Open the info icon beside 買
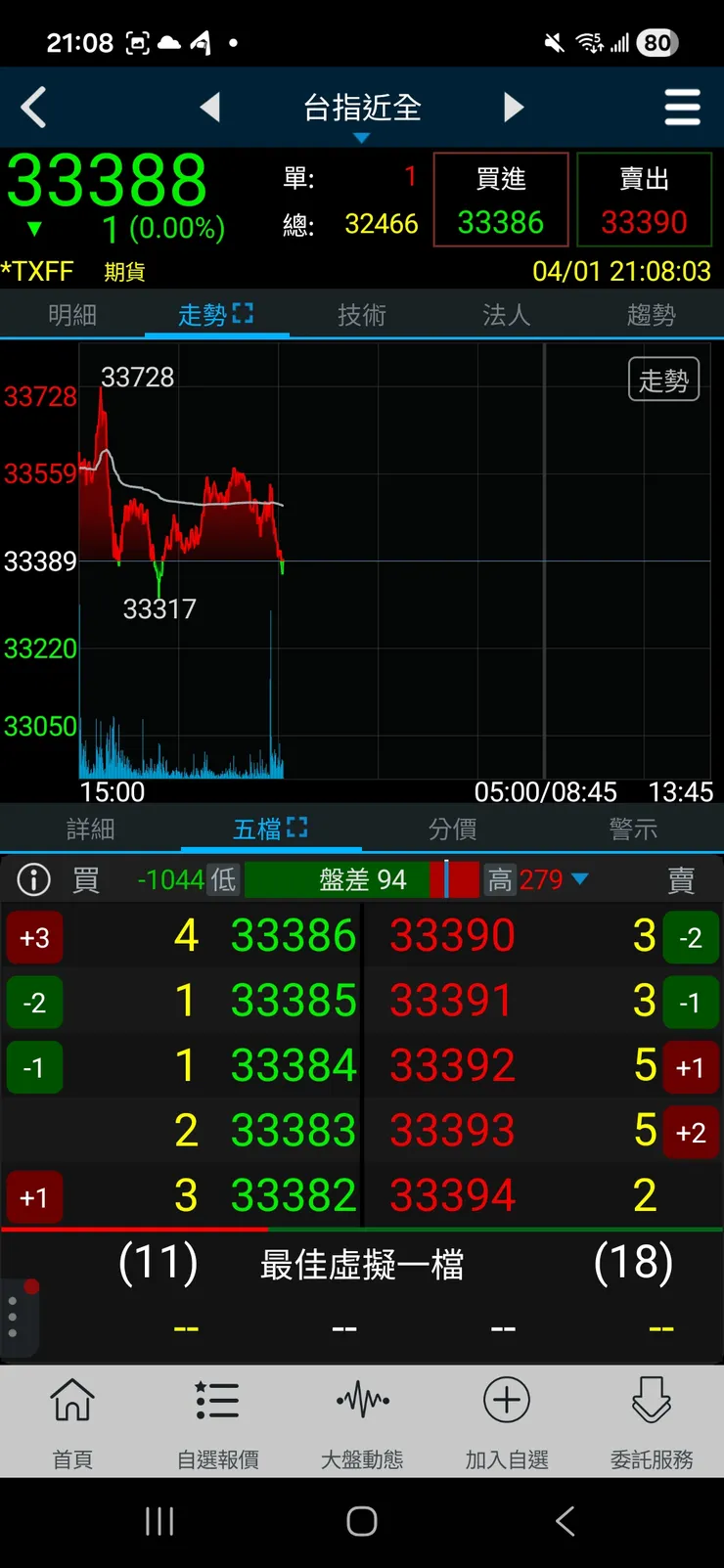Viewport: 724px width, 1568px height. pyautogui.click(x=33, y=880)
